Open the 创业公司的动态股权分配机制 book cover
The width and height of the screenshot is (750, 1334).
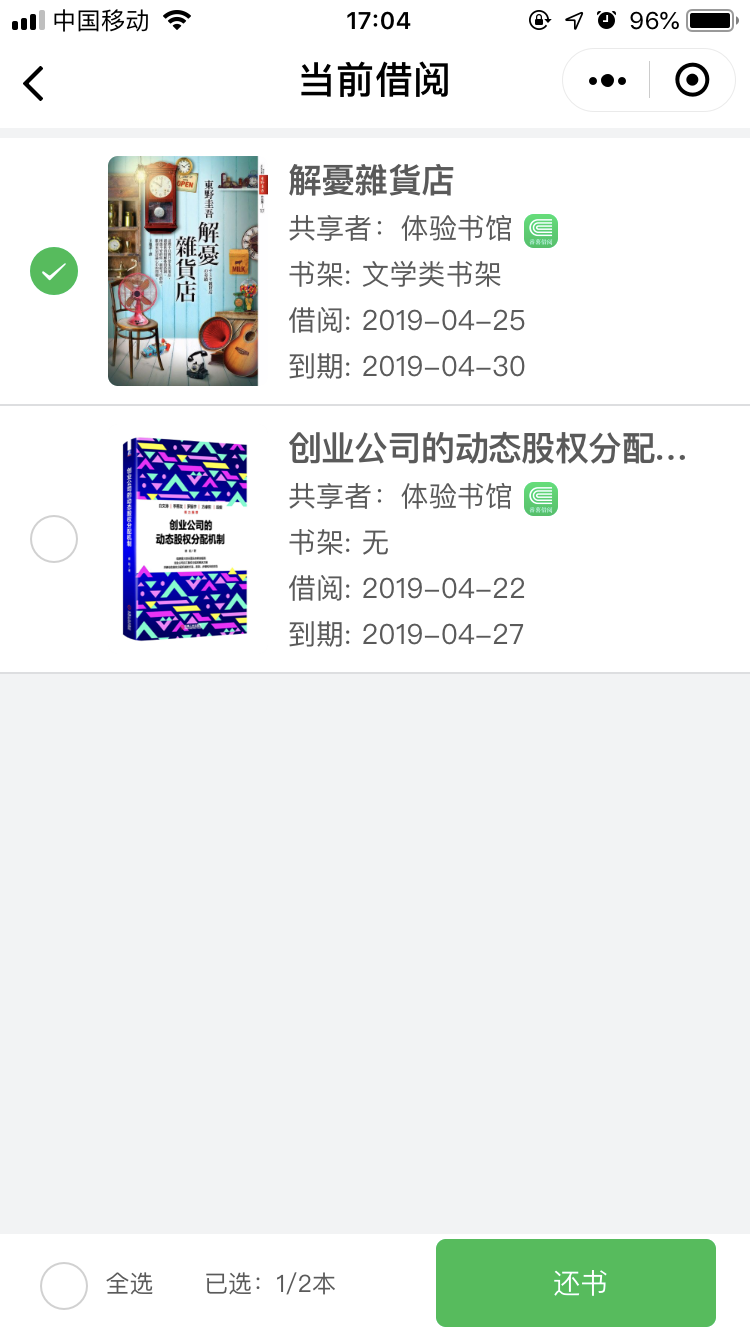click(x=183, y=538)
